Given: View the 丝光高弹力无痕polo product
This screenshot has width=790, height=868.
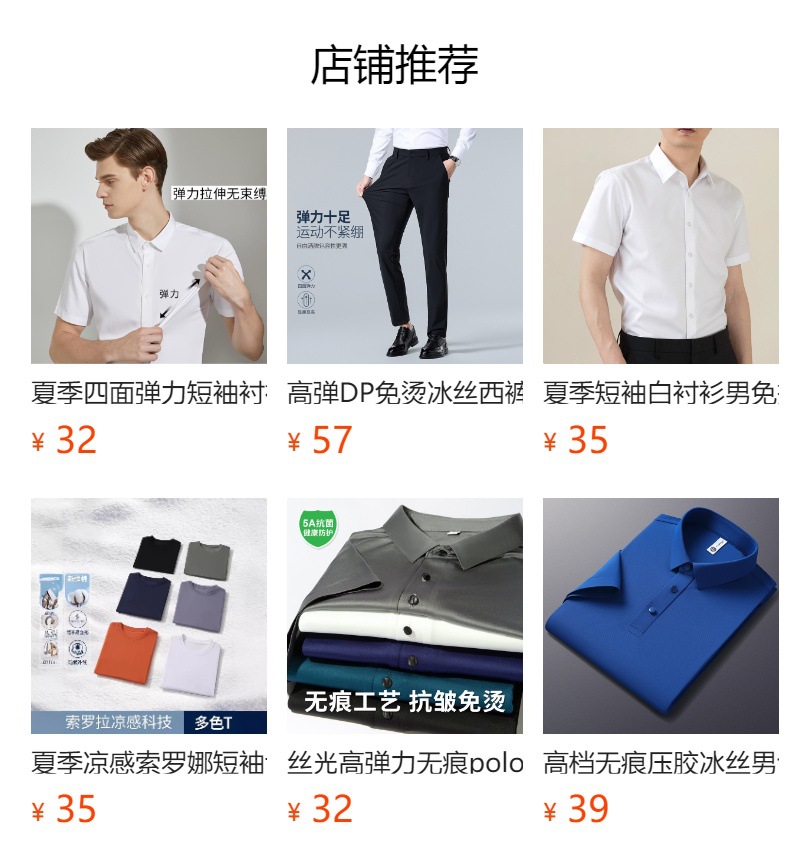Looking at the screenshot, I should tap(405, 616).
